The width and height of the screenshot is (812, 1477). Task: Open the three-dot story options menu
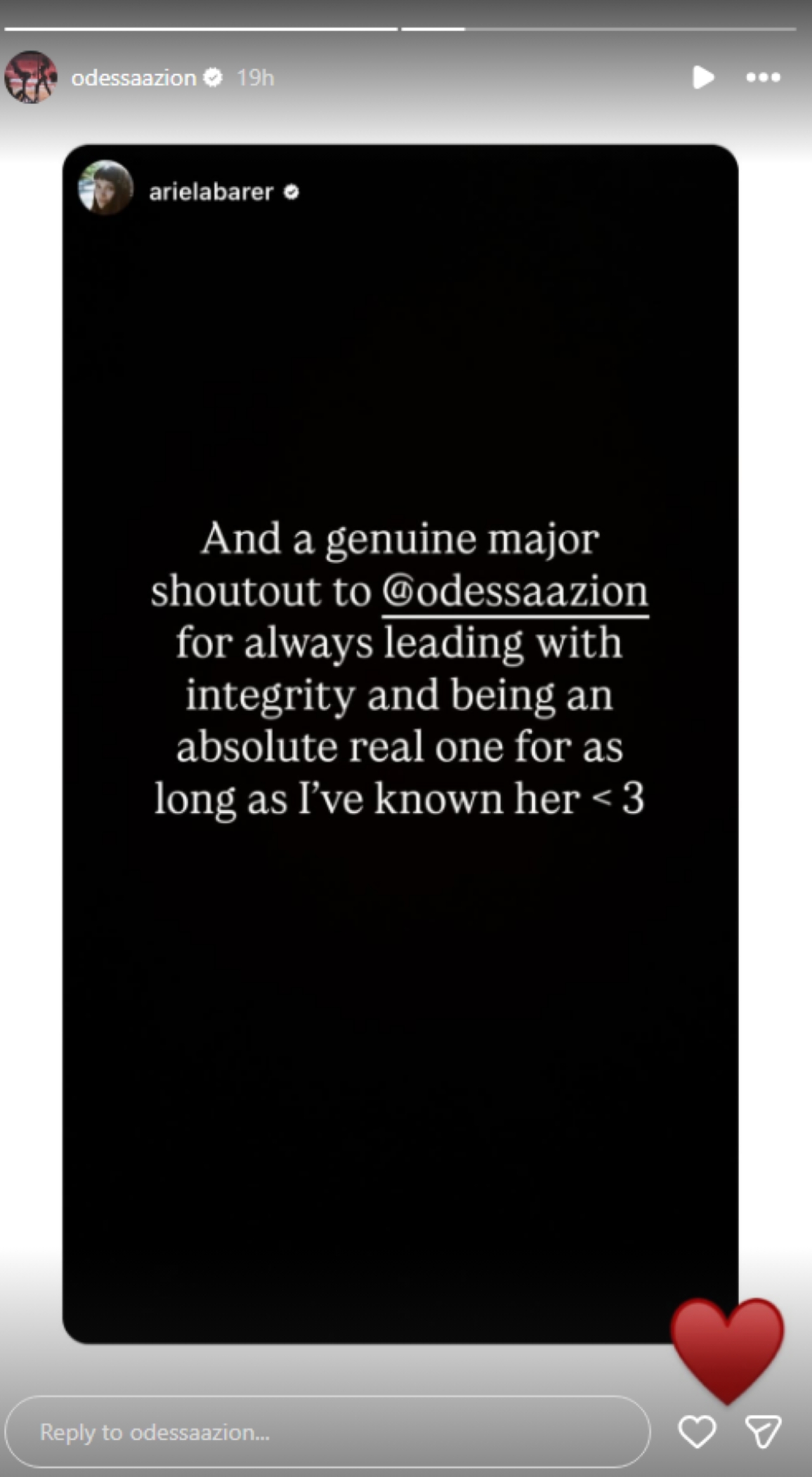tap(763, 77)
